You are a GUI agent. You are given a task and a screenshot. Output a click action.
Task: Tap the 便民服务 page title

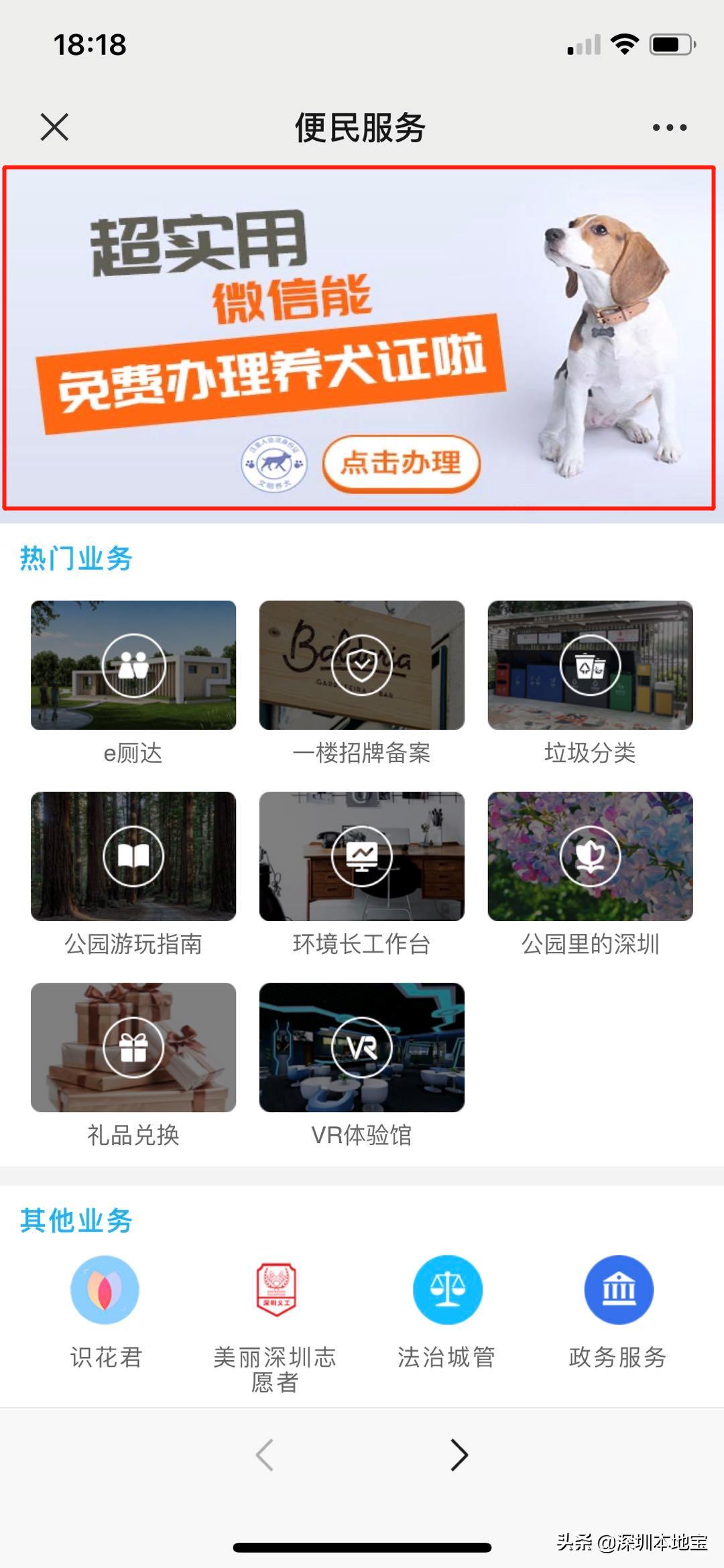pyautogui.click(x=362, y=127)
